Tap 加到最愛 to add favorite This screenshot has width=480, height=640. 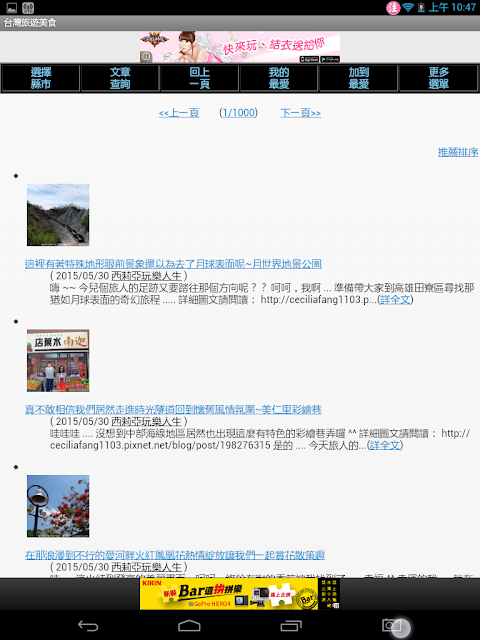(x=358, y=78)
